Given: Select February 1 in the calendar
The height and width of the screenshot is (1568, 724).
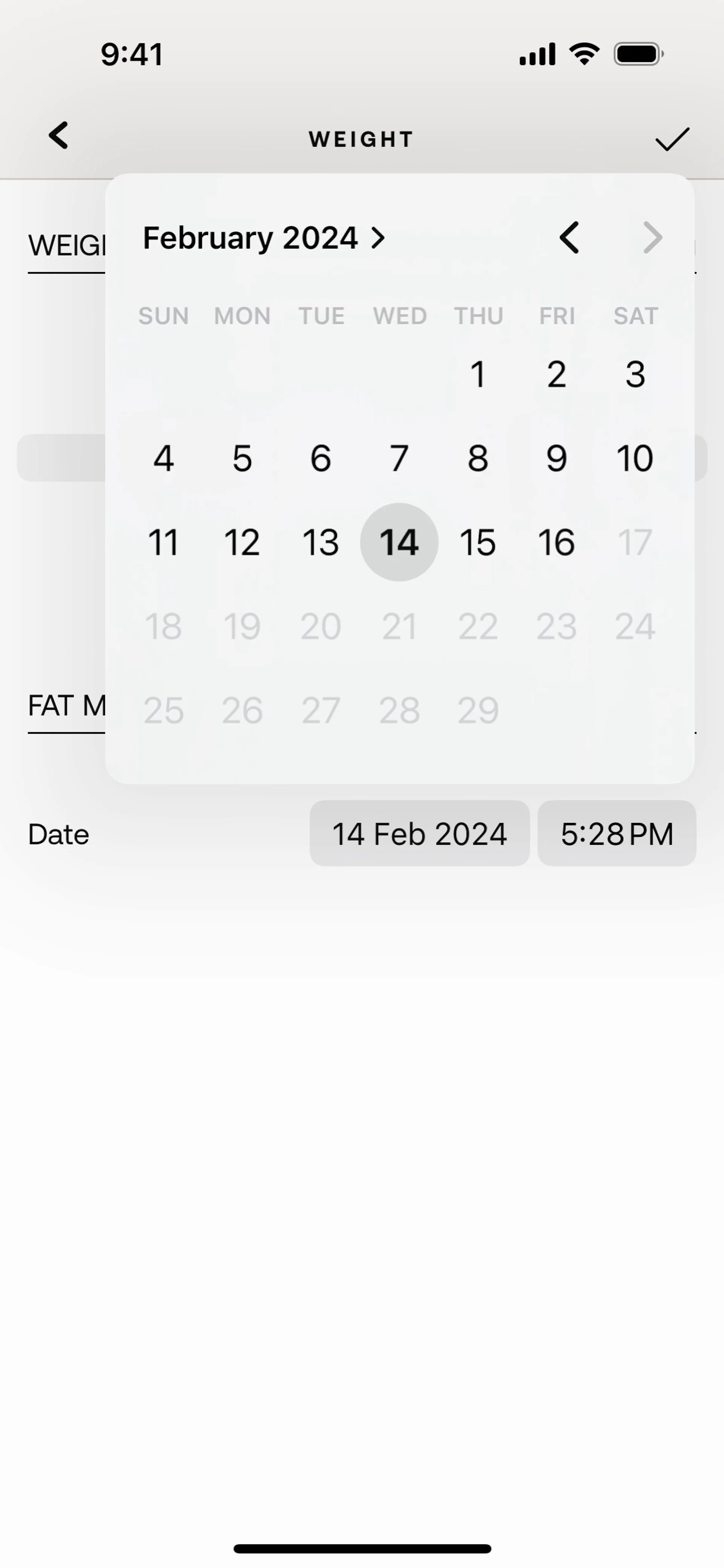Looking at the screenshot, I should click(478, 374).
